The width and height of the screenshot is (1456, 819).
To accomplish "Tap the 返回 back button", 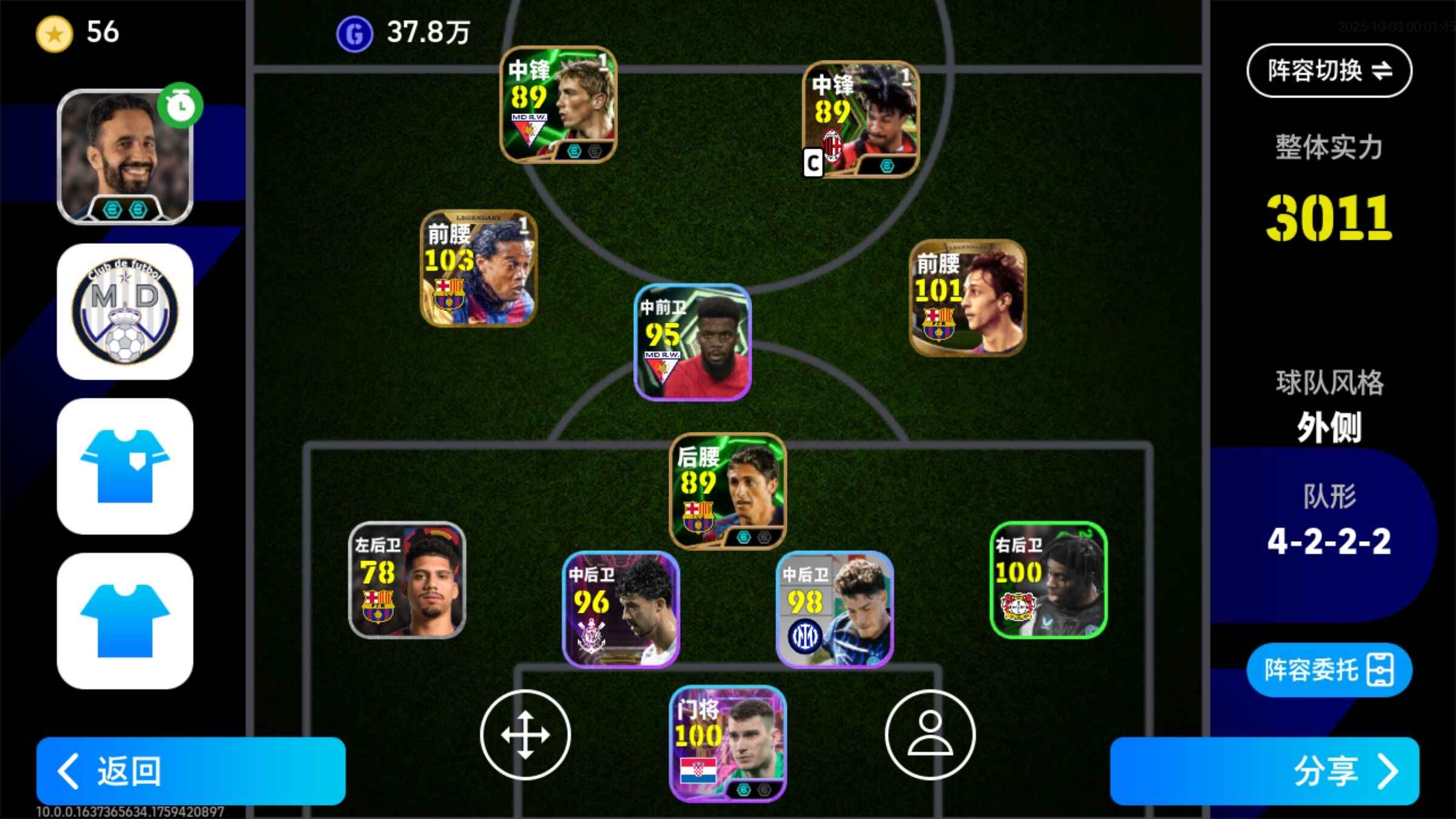I will (190, 770).
